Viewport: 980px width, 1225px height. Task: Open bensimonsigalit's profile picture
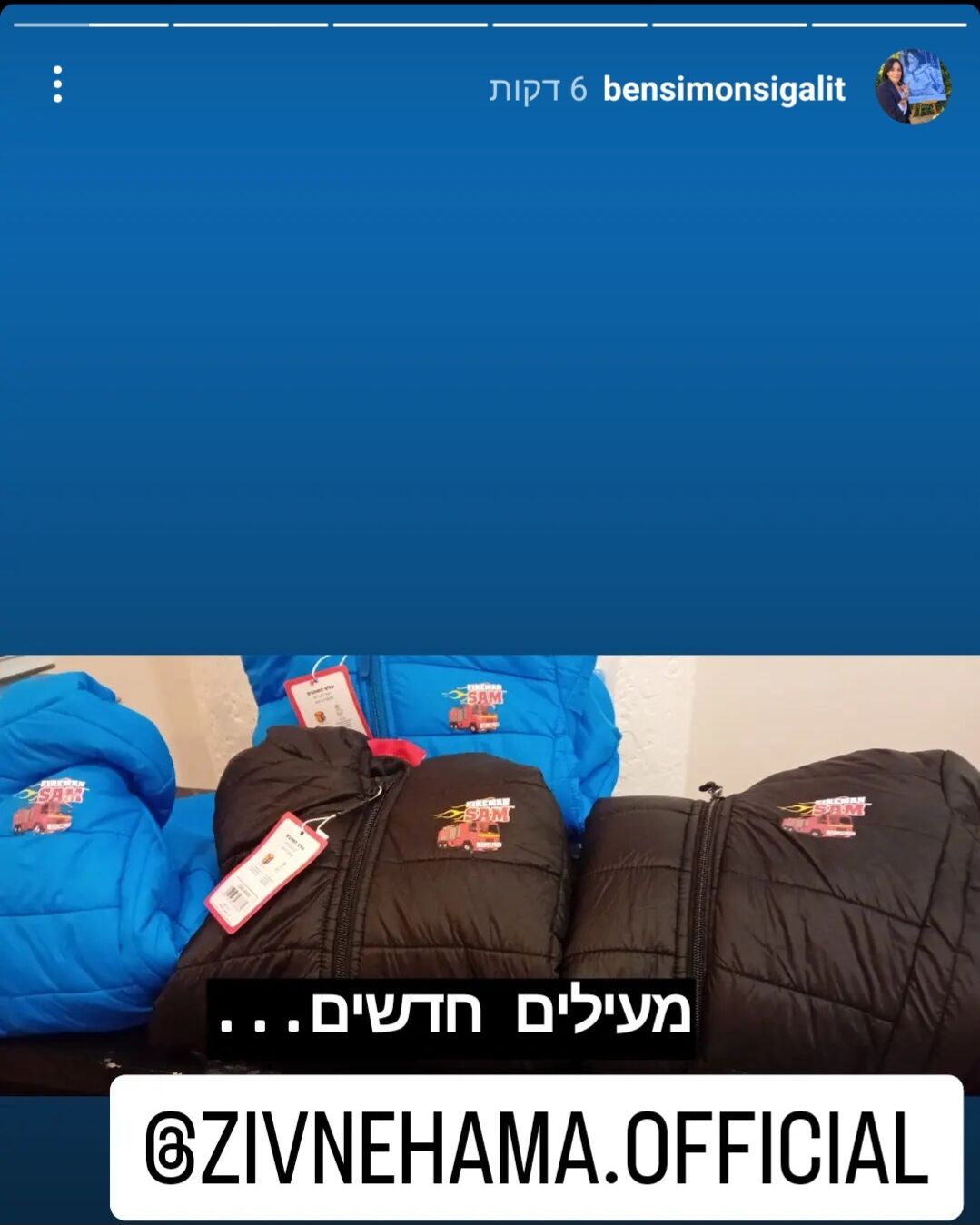(912, 87)
